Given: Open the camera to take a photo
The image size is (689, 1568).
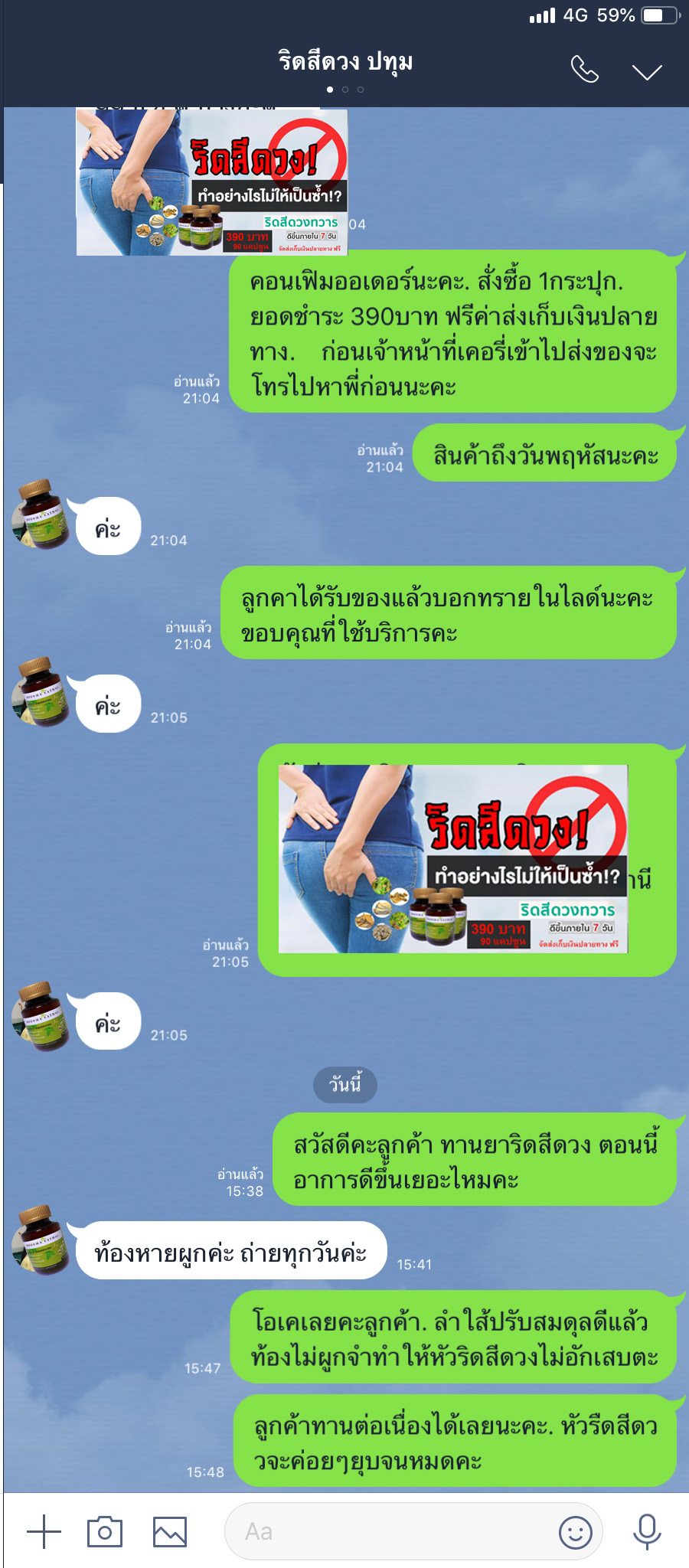Looking at the screenshot, I should point(105,1532).
